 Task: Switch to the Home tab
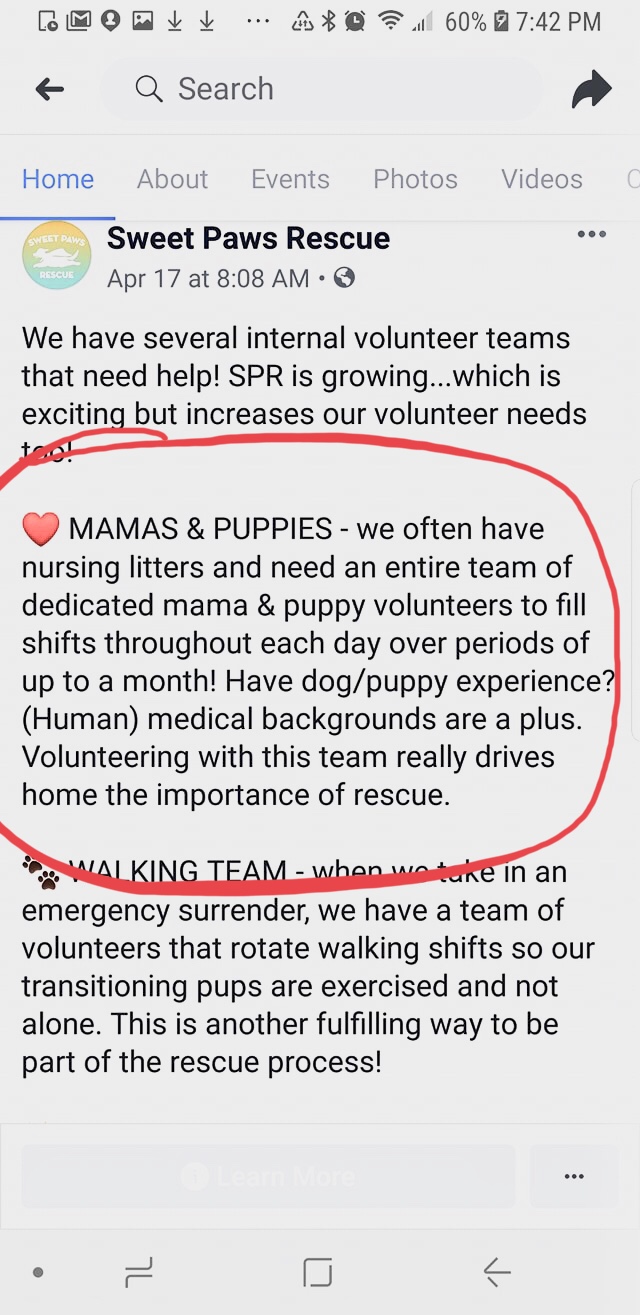click(58, 179)
